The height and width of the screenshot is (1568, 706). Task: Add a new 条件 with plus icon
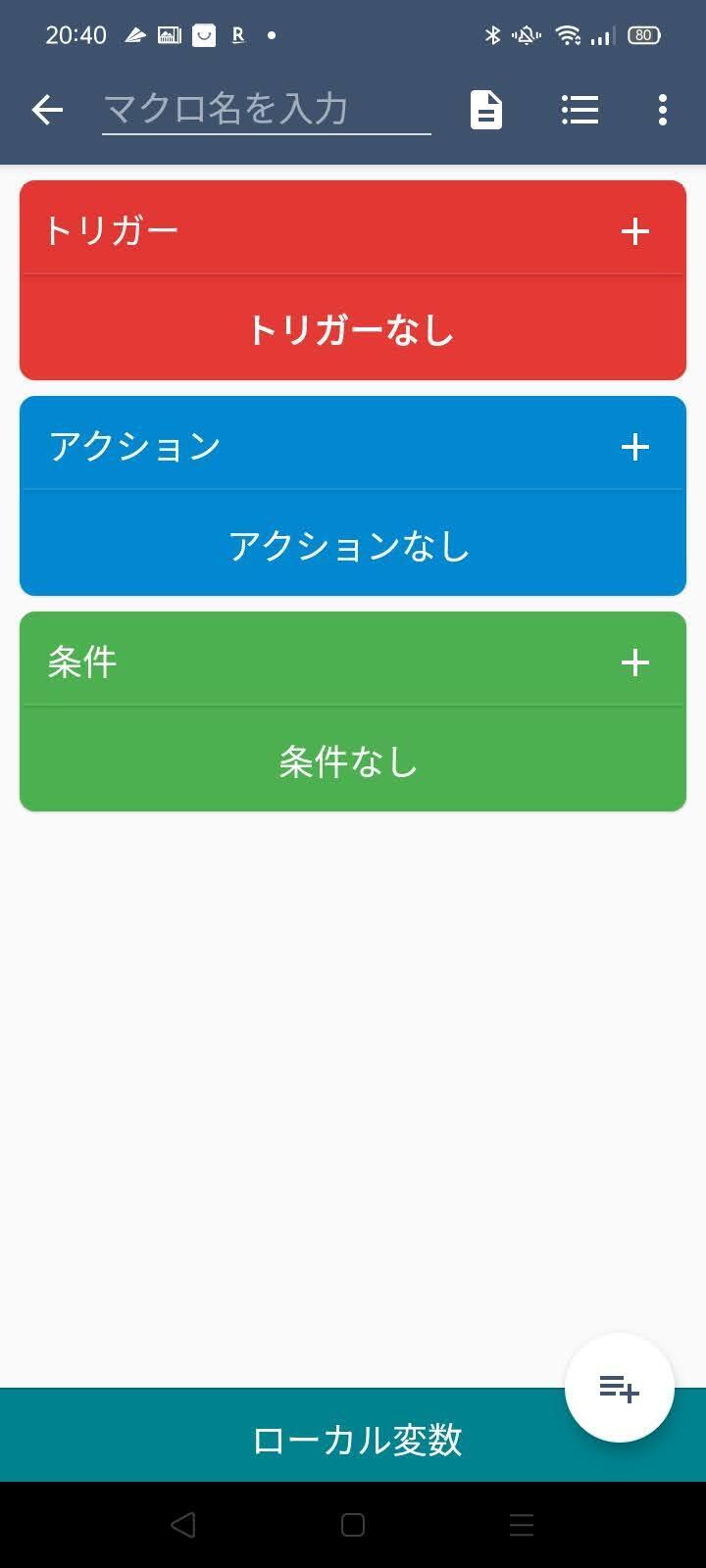point(635,662)
